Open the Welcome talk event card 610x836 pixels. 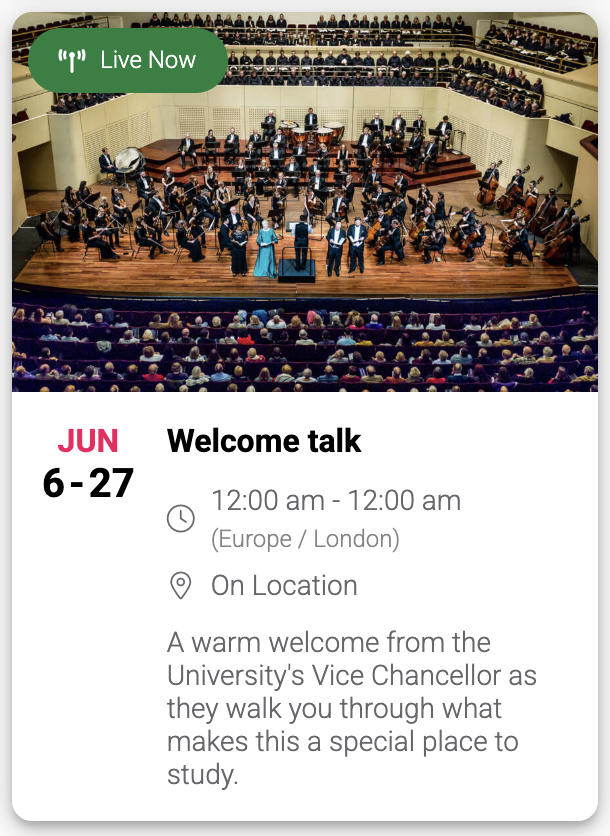264,441
